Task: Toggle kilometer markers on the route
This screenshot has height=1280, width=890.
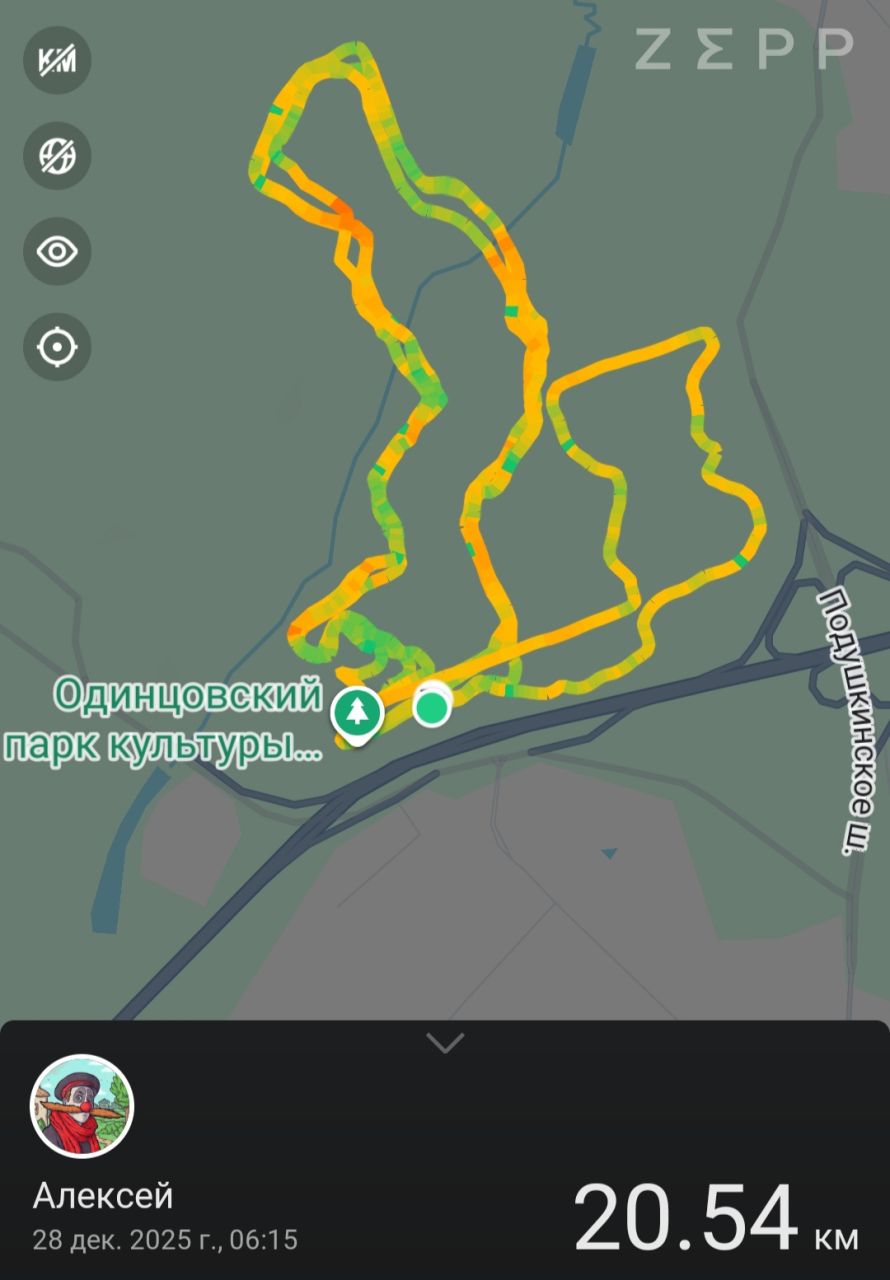Action: [57, 61]
